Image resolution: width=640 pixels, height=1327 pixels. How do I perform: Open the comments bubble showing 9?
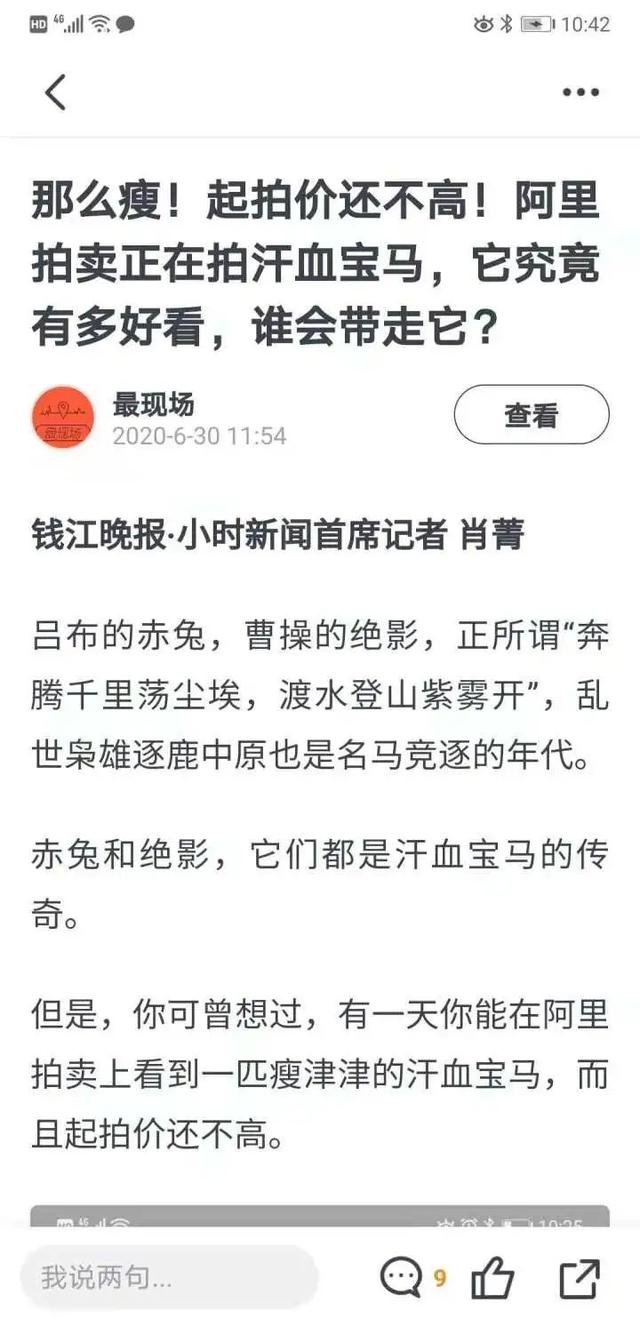[402, 1278]
